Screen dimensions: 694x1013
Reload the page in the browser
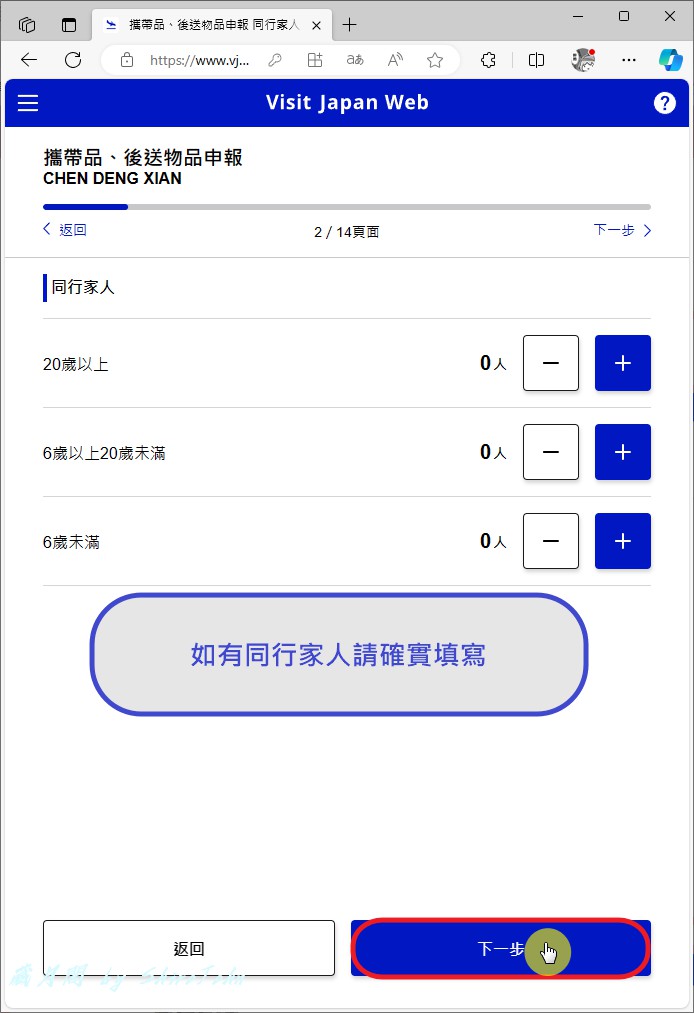[73, 60]
